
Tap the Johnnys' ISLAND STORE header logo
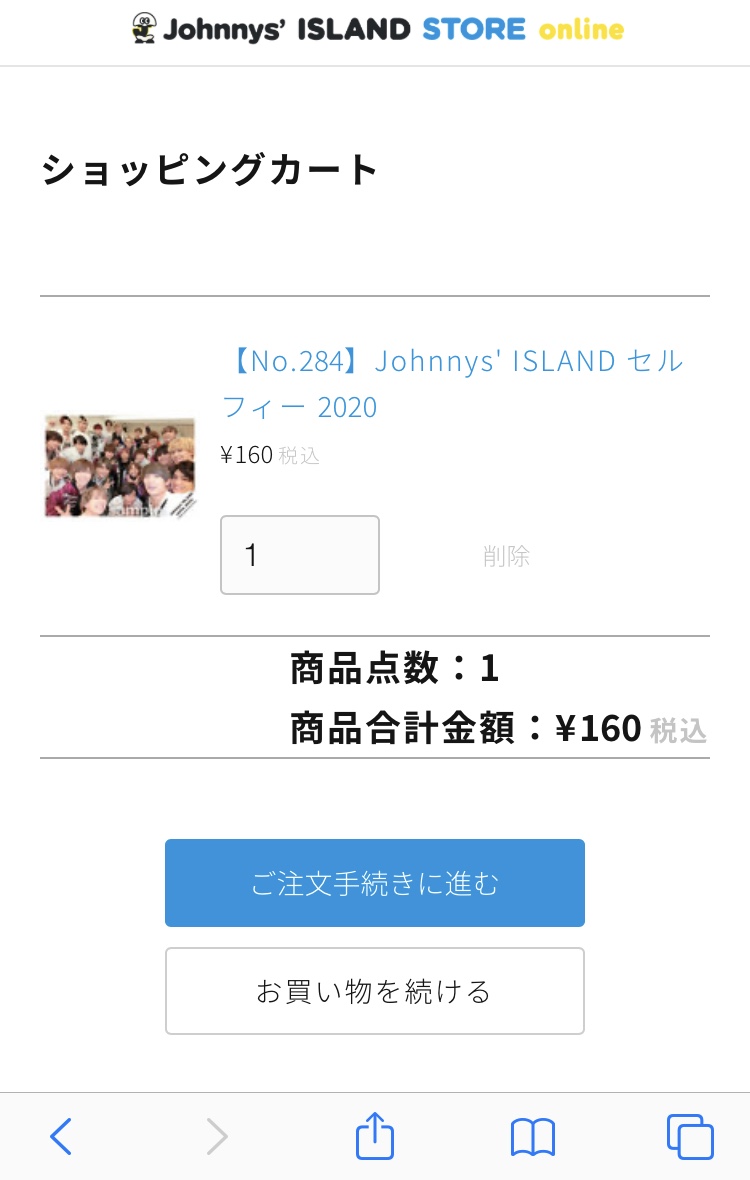point(377,29)
